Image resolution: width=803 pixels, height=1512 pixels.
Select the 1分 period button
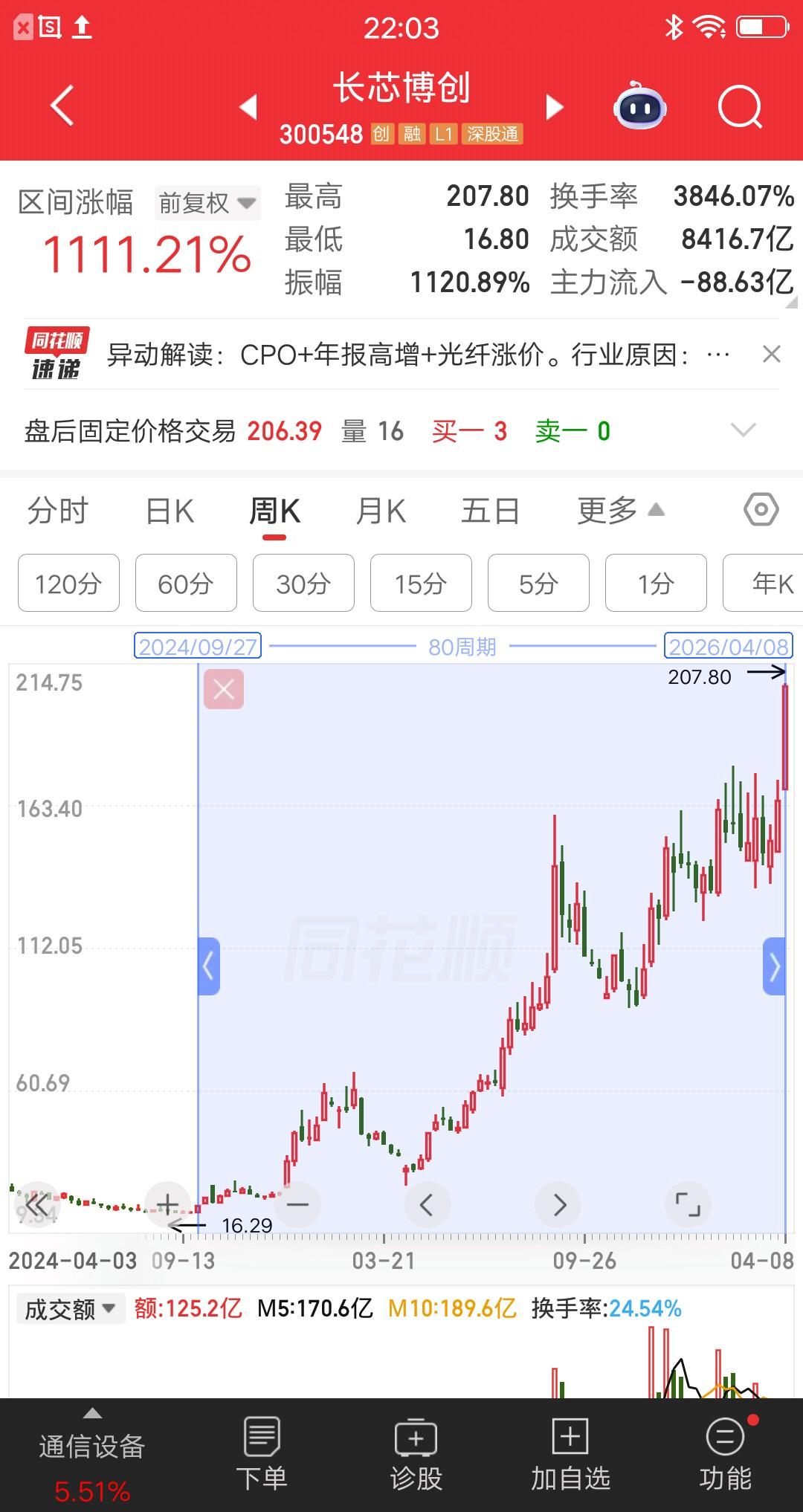click(x=655, y=584)
